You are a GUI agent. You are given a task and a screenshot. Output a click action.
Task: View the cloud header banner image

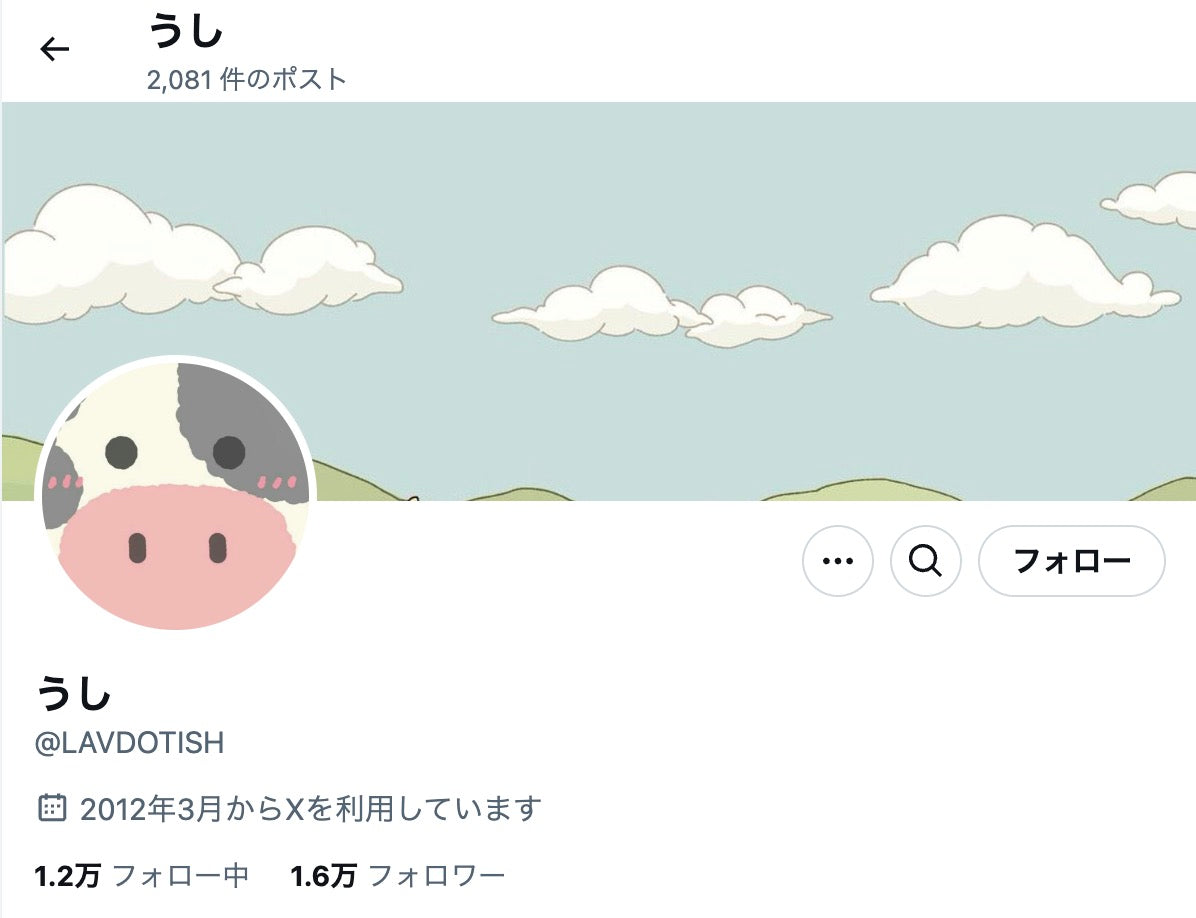click(x=700, y=250)
